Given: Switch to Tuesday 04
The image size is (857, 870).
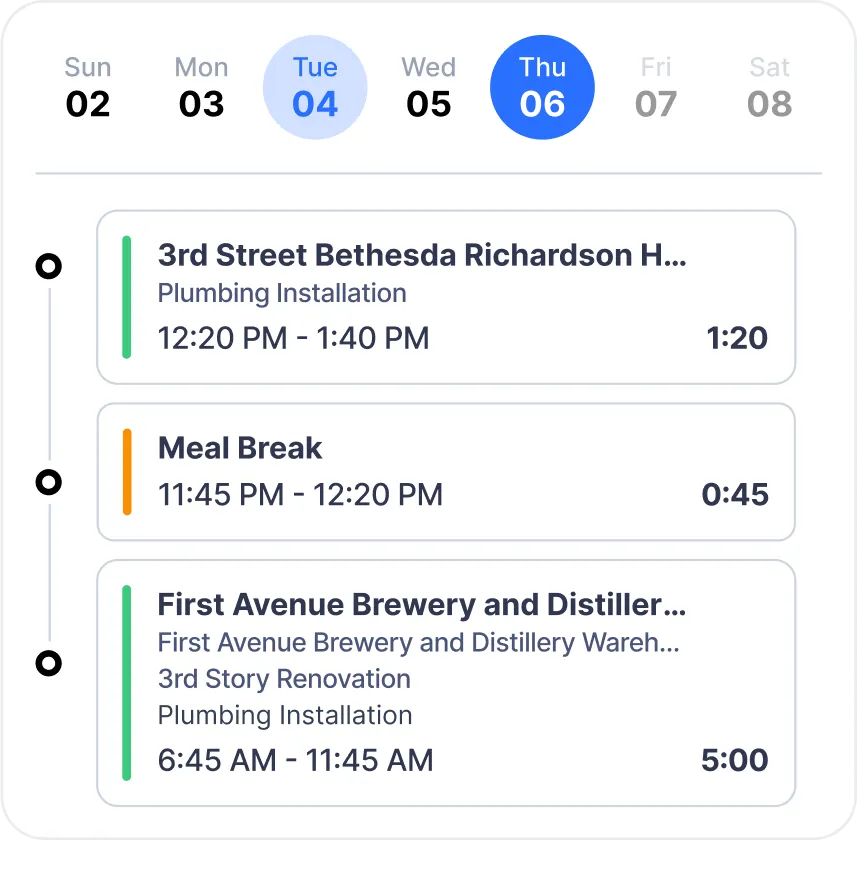Looking at the screenshot, I should tap(315, 87).
